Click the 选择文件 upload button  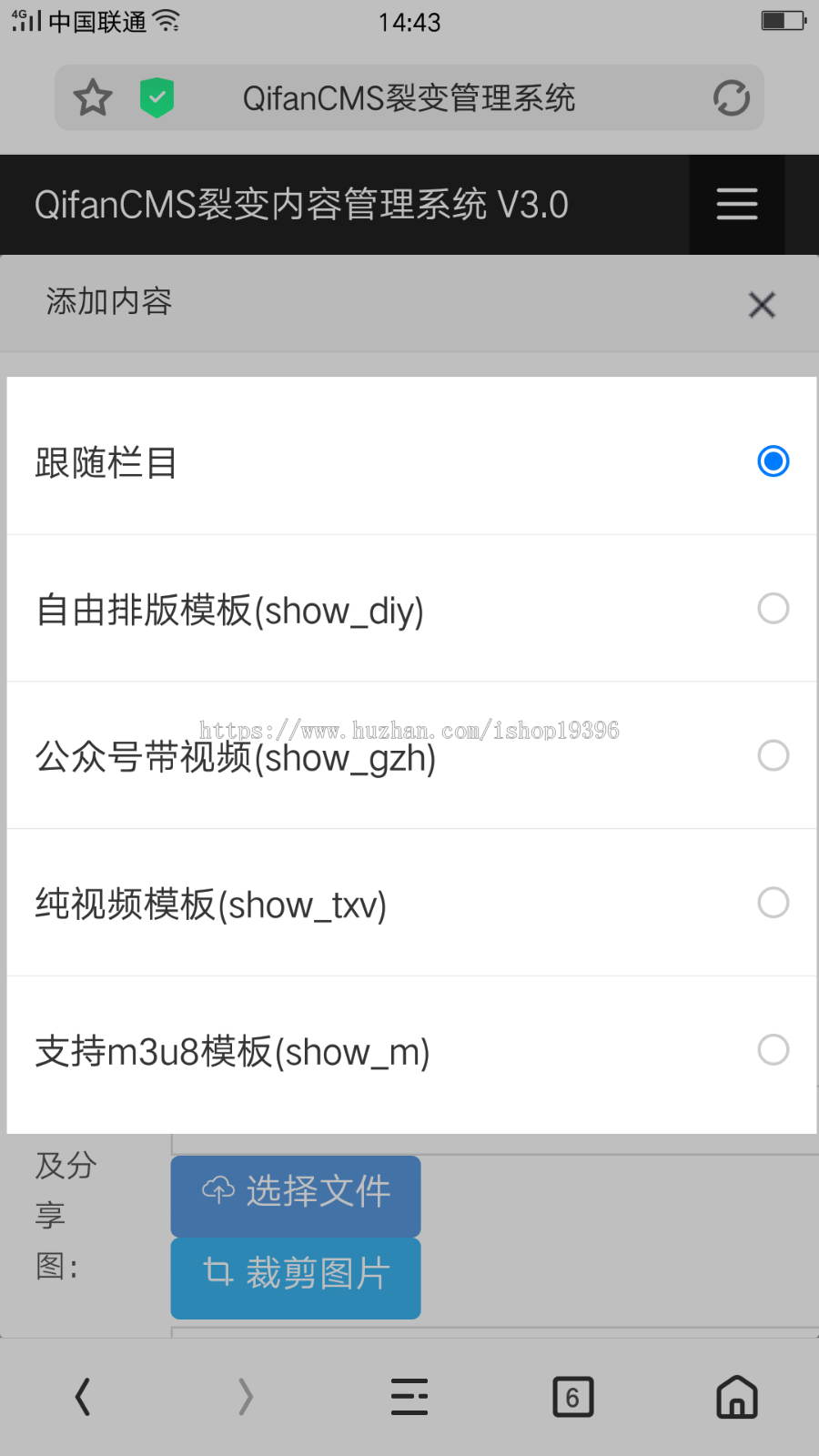295,1195
